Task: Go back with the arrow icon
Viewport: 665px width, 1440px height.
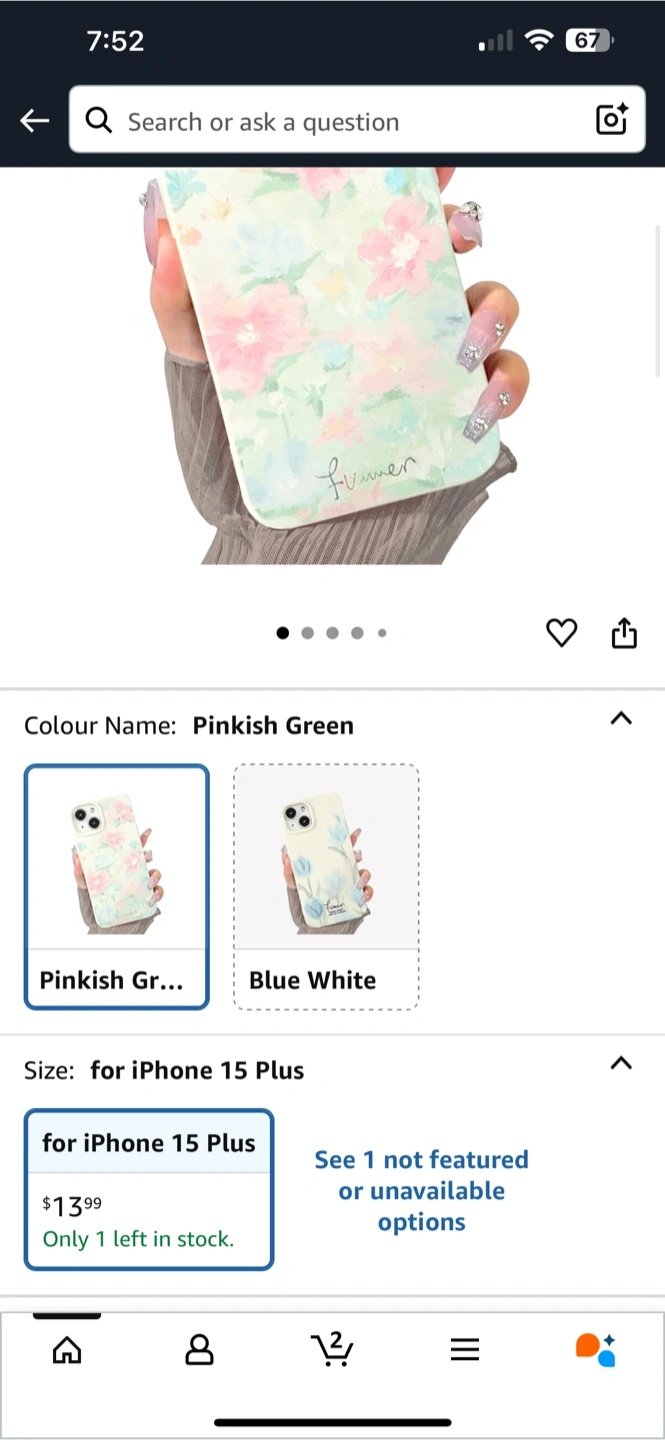Action: [35, 121]
